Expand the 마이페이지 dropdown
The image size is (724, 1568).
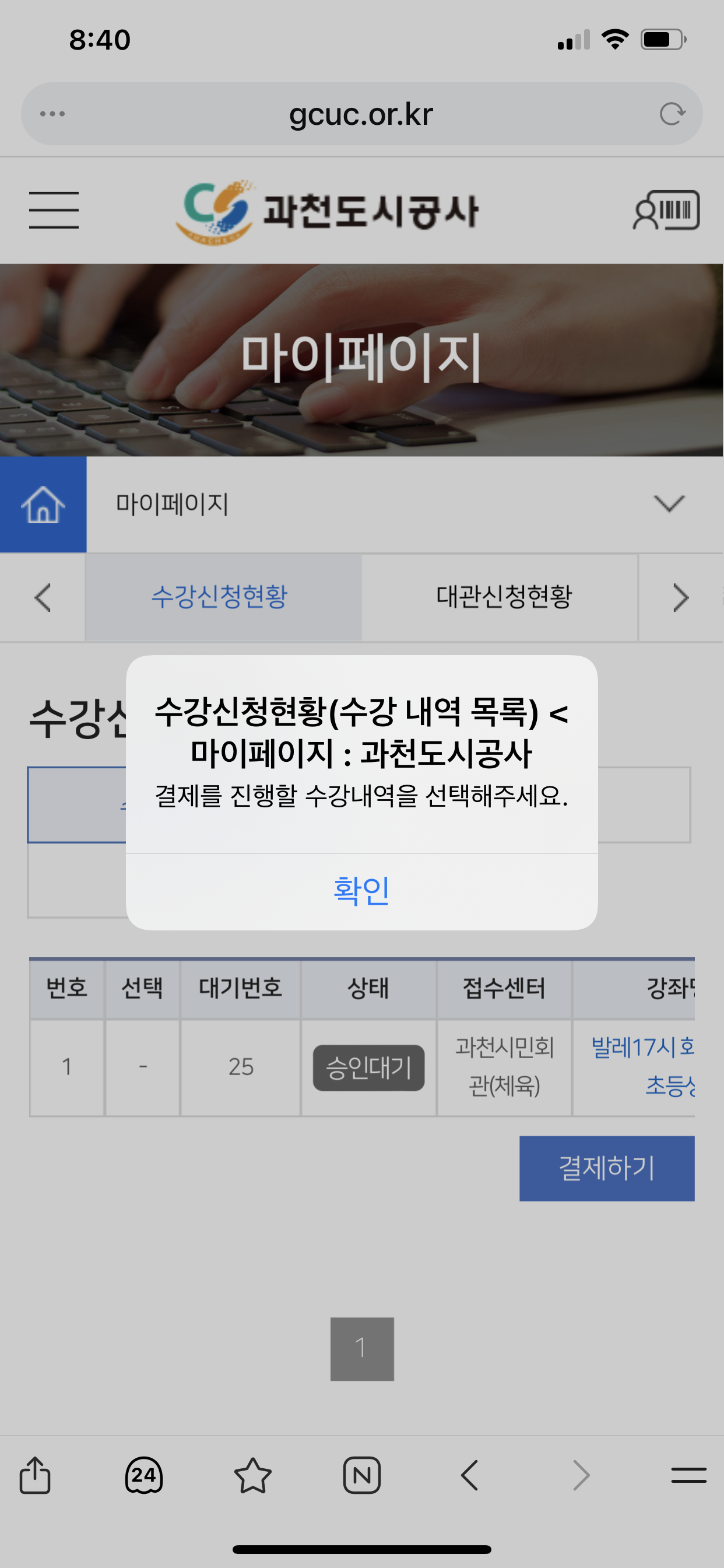coord(669,504)
